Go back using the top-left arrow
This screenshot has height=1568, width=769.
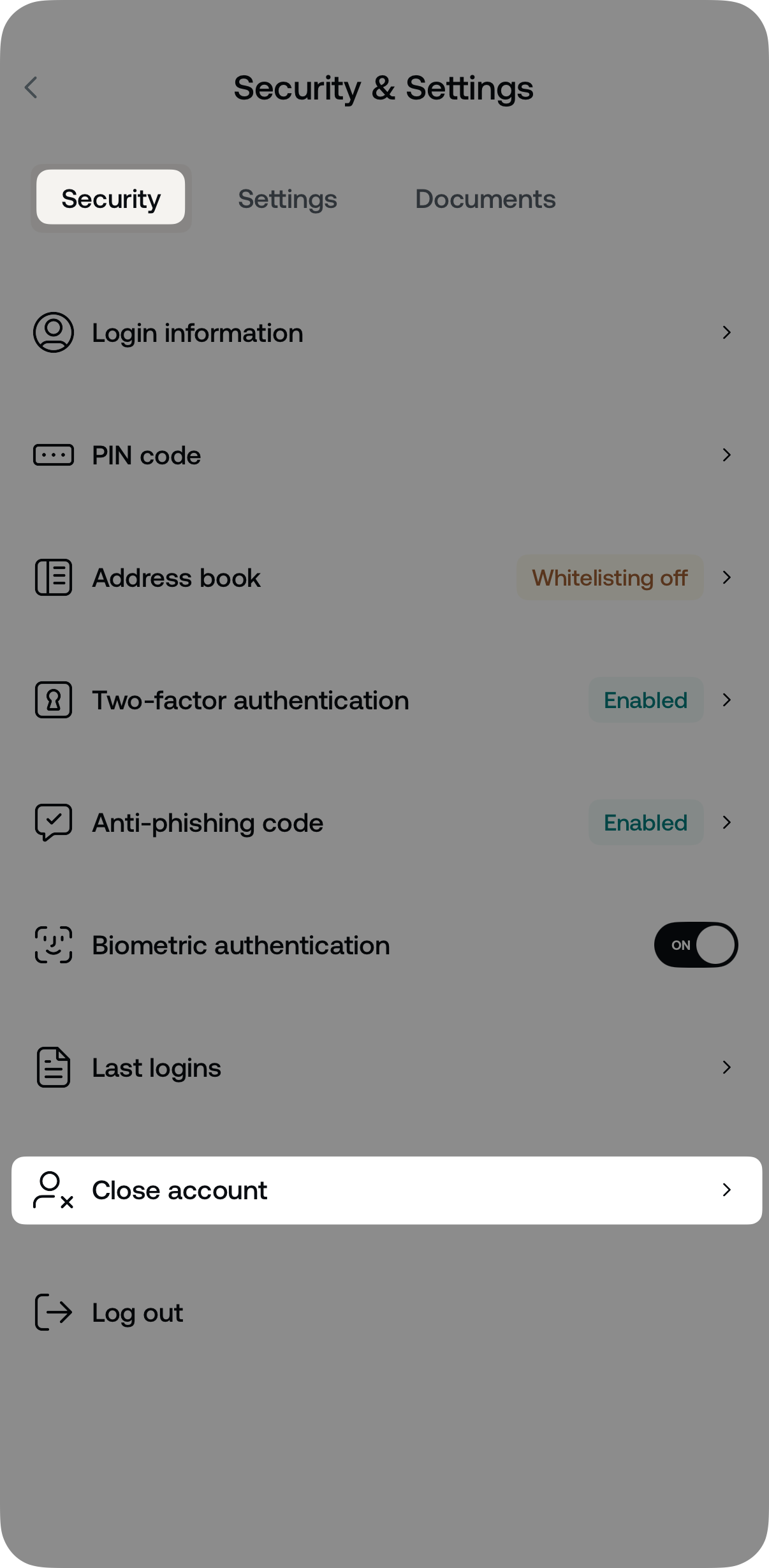point(31,88)
